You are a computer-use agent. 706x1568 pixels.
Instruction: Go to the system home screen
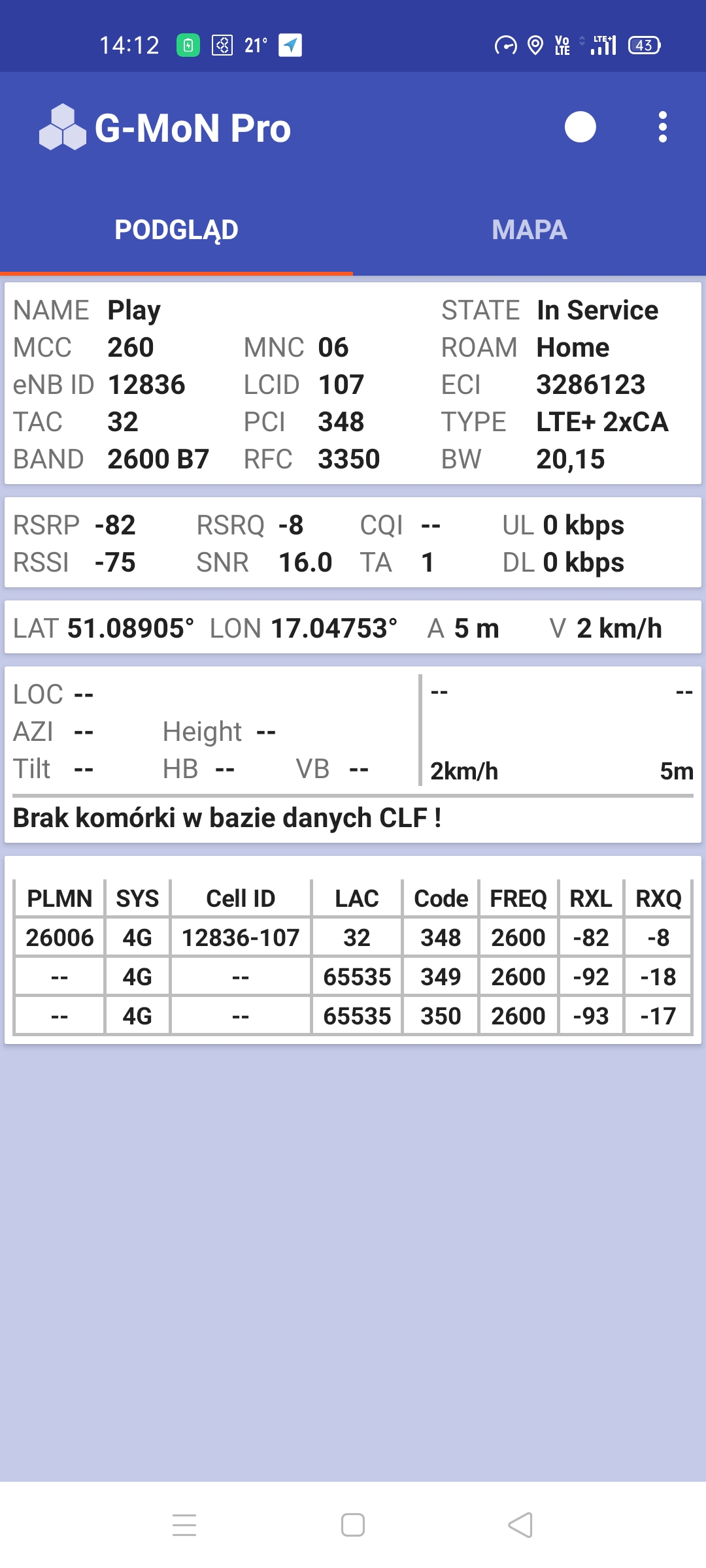click(353, 1525)
